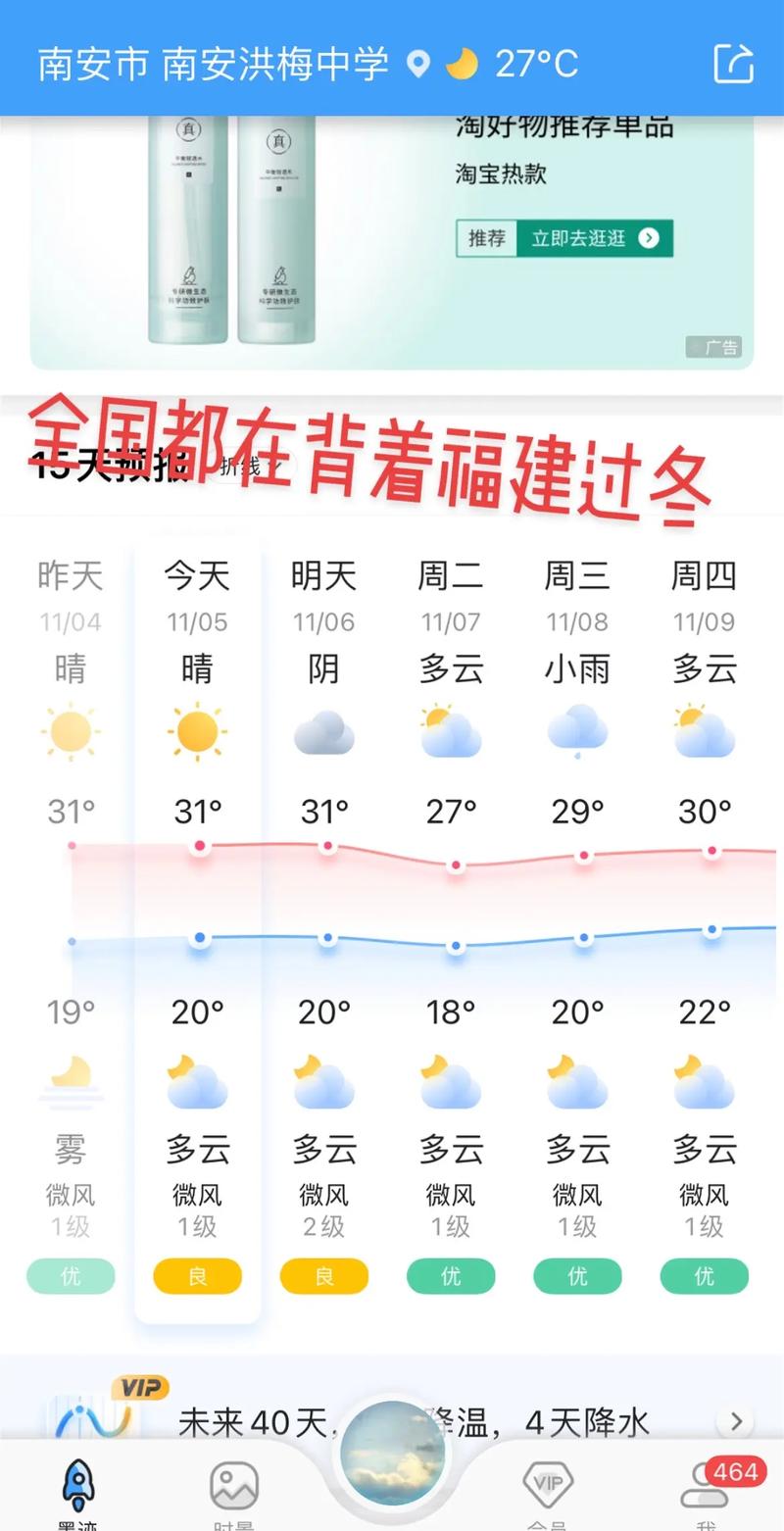This screenshot has width=784, height=1531.
Task: Open the 淘宝热款 shopping link
Action: pyautogui.click(x=502, y=174)
